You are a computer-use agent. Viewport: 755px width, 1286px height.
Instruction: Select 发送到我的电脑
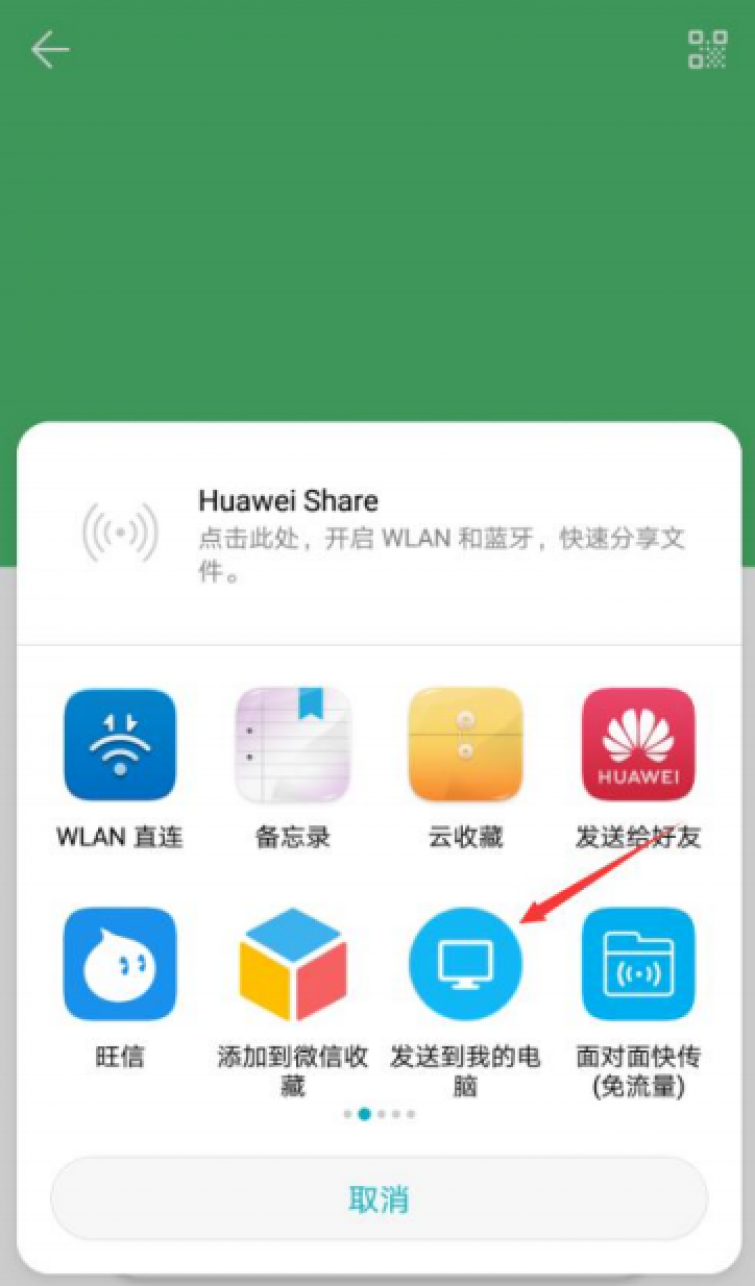[x=465, y=964]
